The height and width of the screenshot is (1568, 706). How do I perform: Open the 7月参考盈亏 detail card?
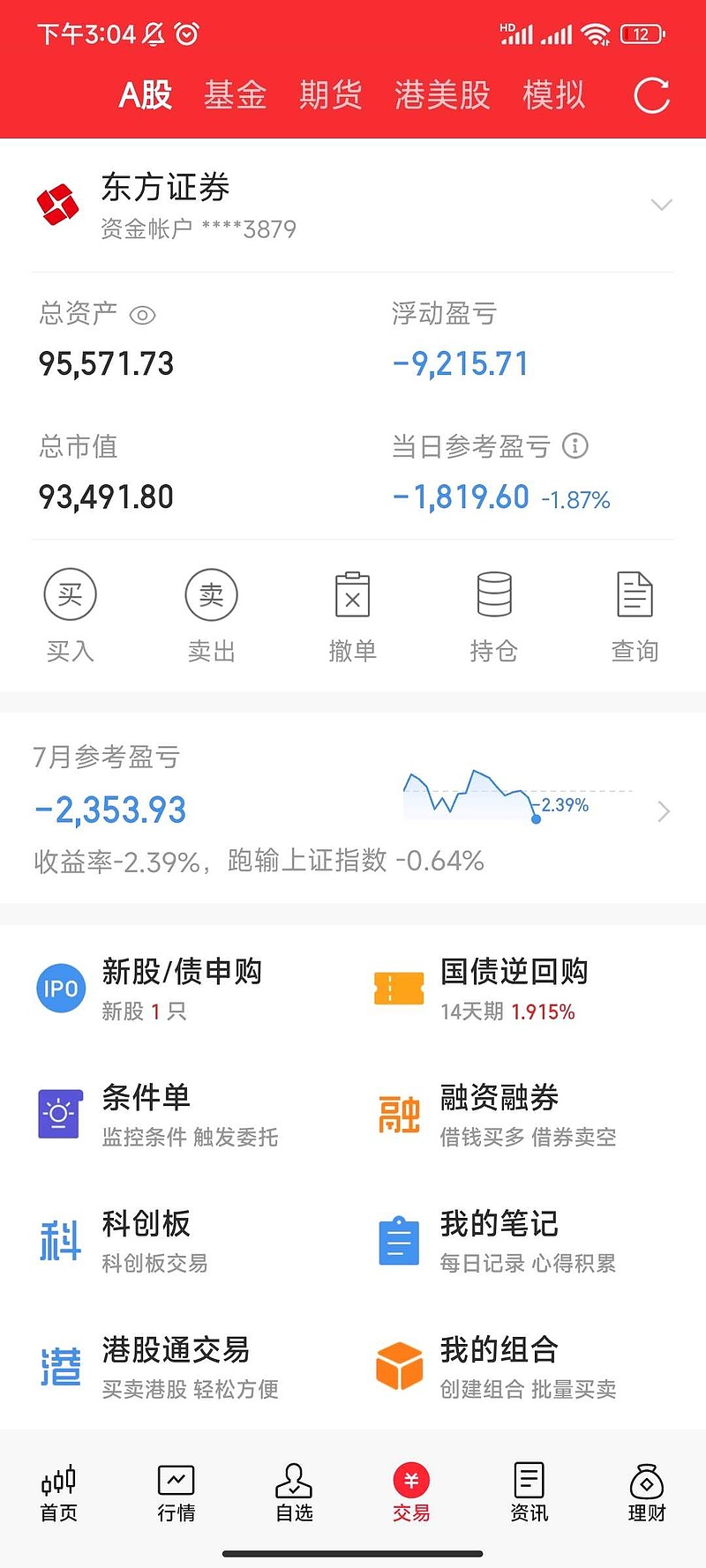pos(353,808)
